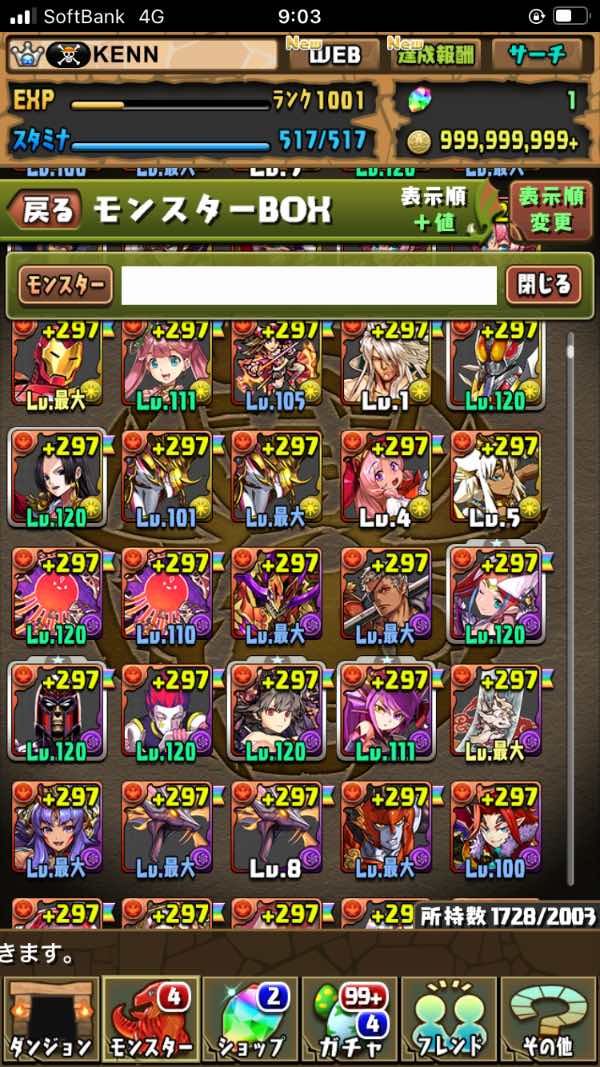Switch to the ショップ tab
Image resolution: width=600 pixels, height=1067 pixels.
coord(249,1021)
